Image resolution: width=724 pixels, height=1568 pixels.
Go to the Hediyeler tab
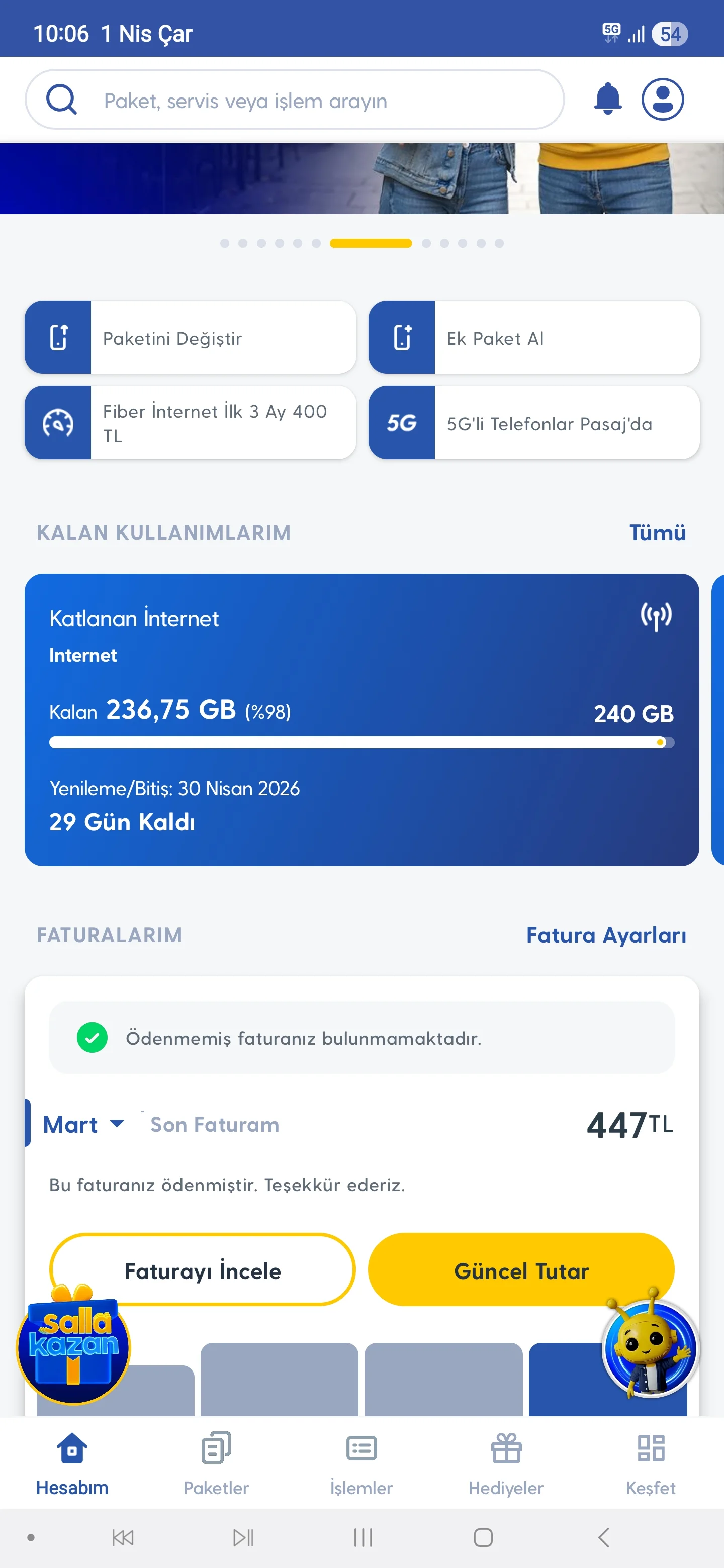505,1462
